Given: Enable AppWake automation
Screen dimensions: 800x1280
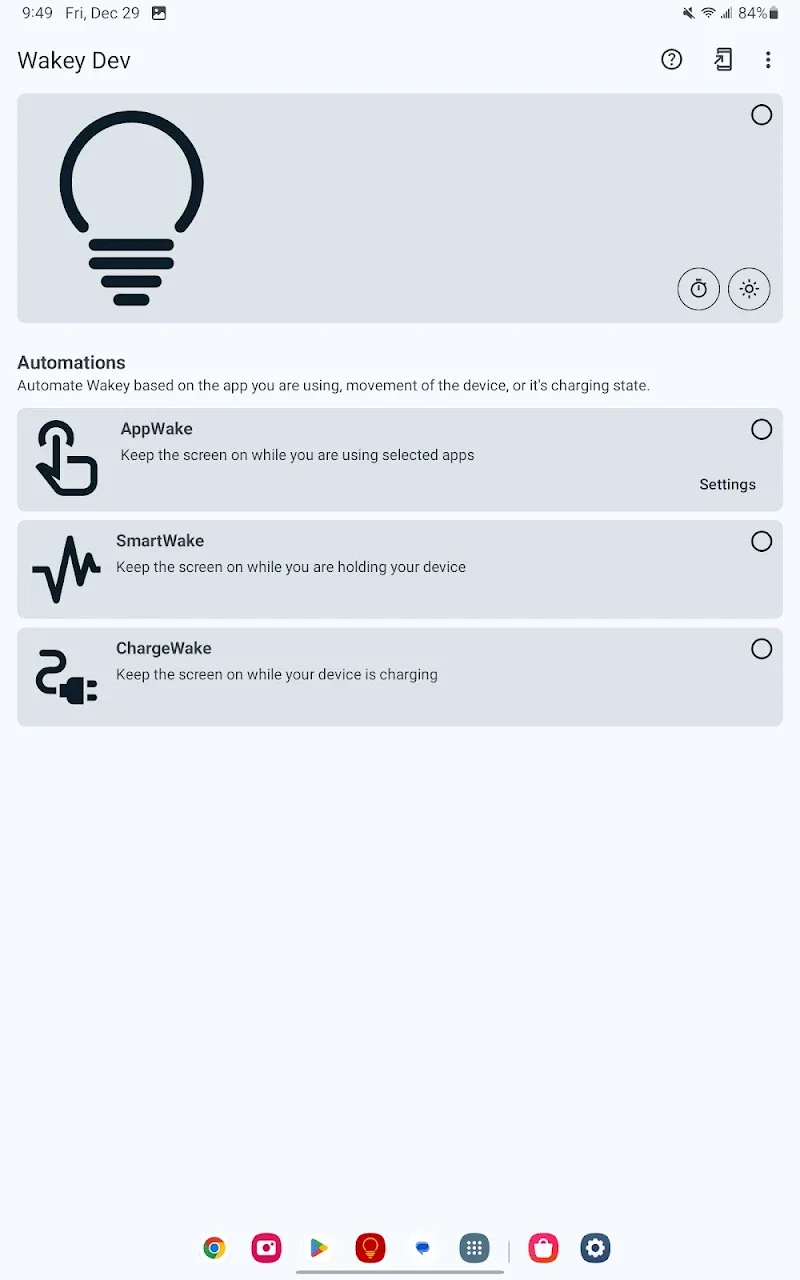Looking at the screenshot, I should click(762, 429).
